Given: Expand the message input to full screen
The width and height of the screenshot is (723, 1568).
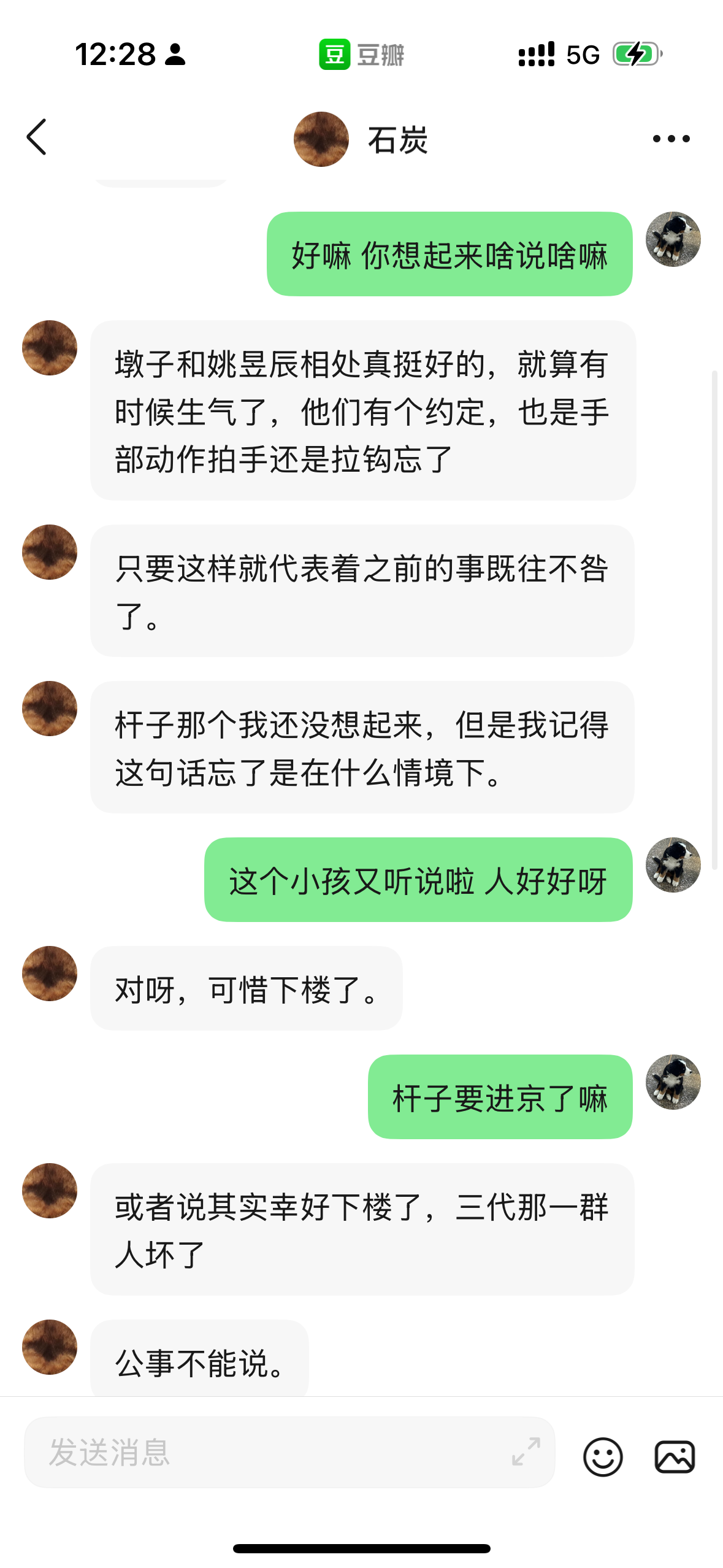Looking at the screenshot, I should (x=526, y=1451).
